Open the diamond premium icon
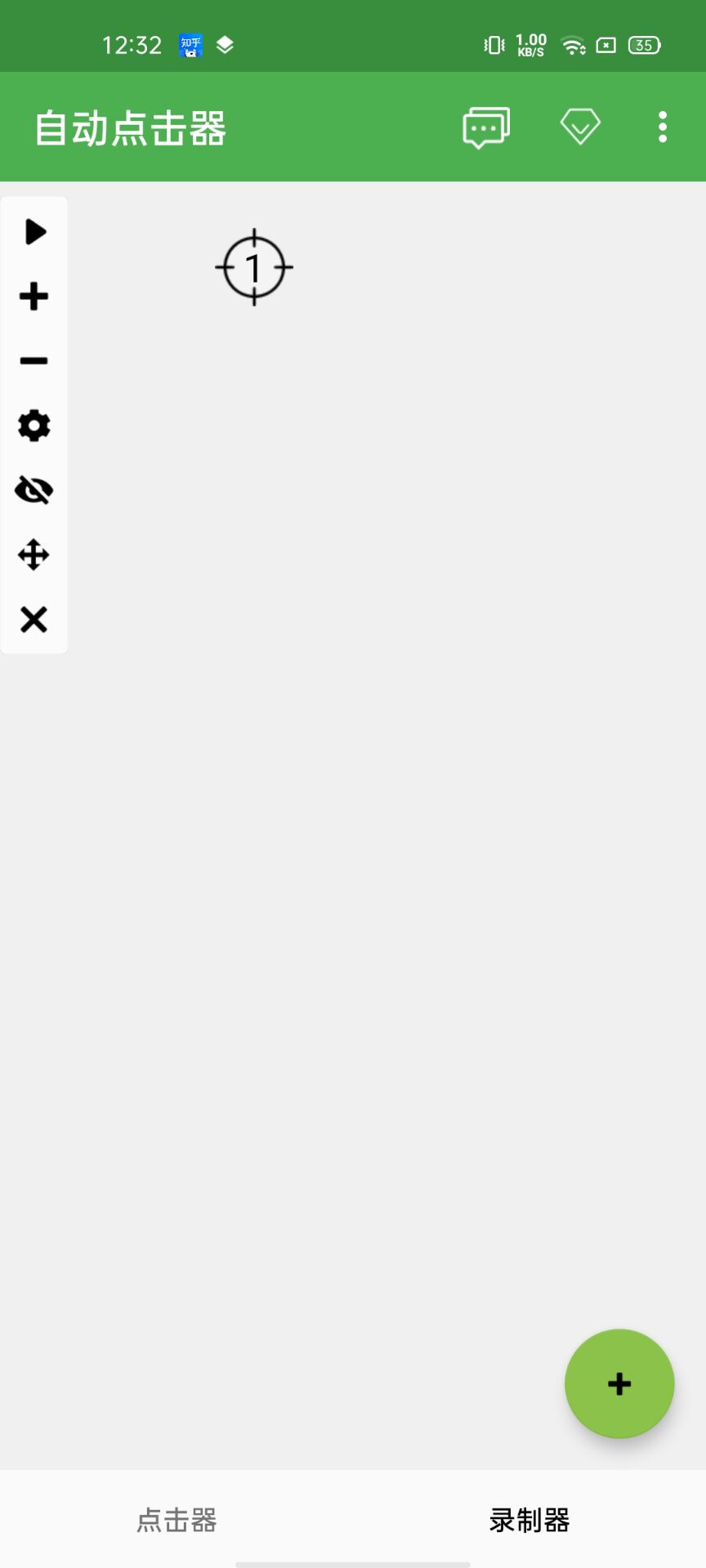Screen dimensions: 706x1568 tap(580, 127)
